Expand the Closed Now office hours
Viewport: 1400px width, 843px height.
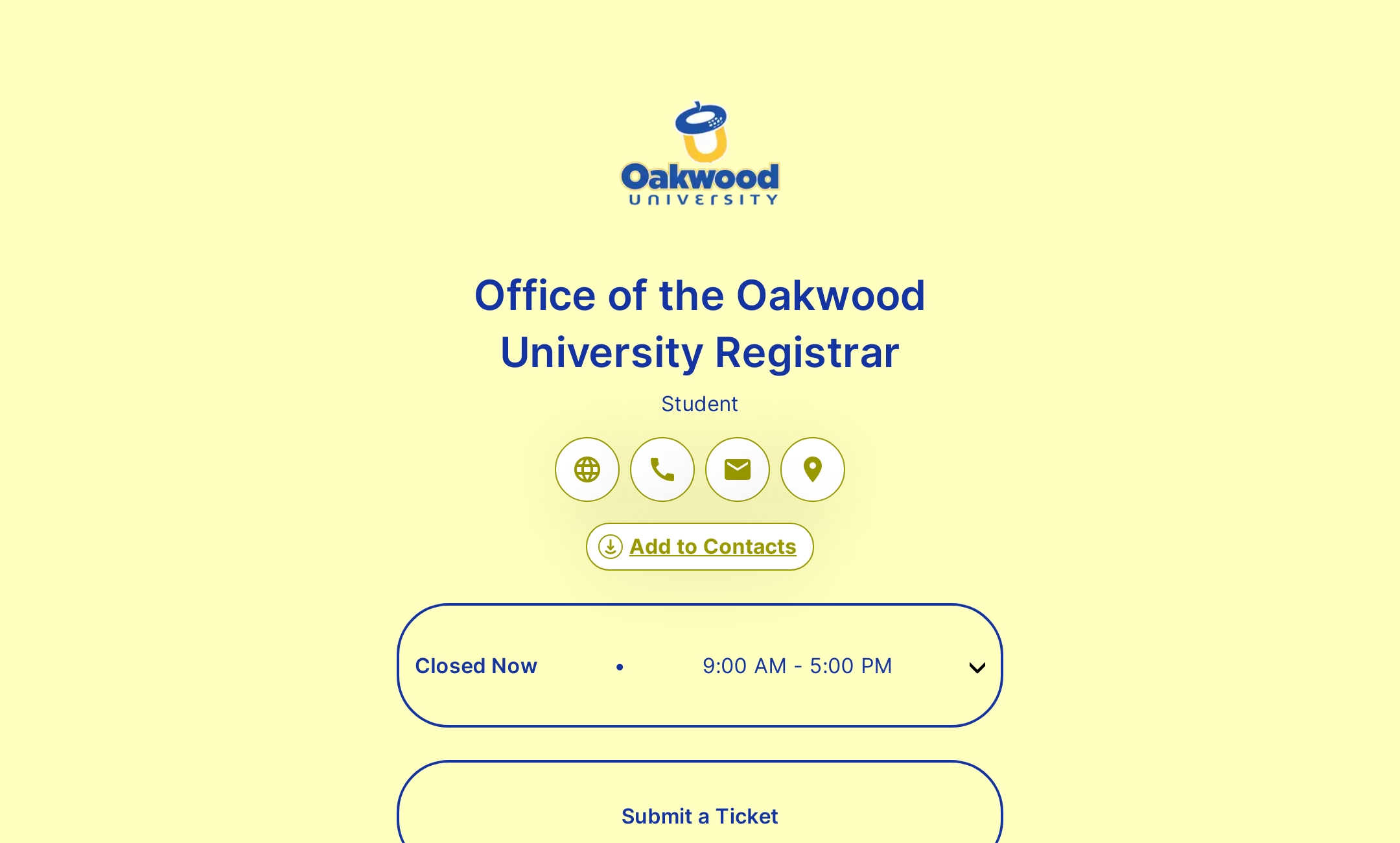click(x=977, y=667)
